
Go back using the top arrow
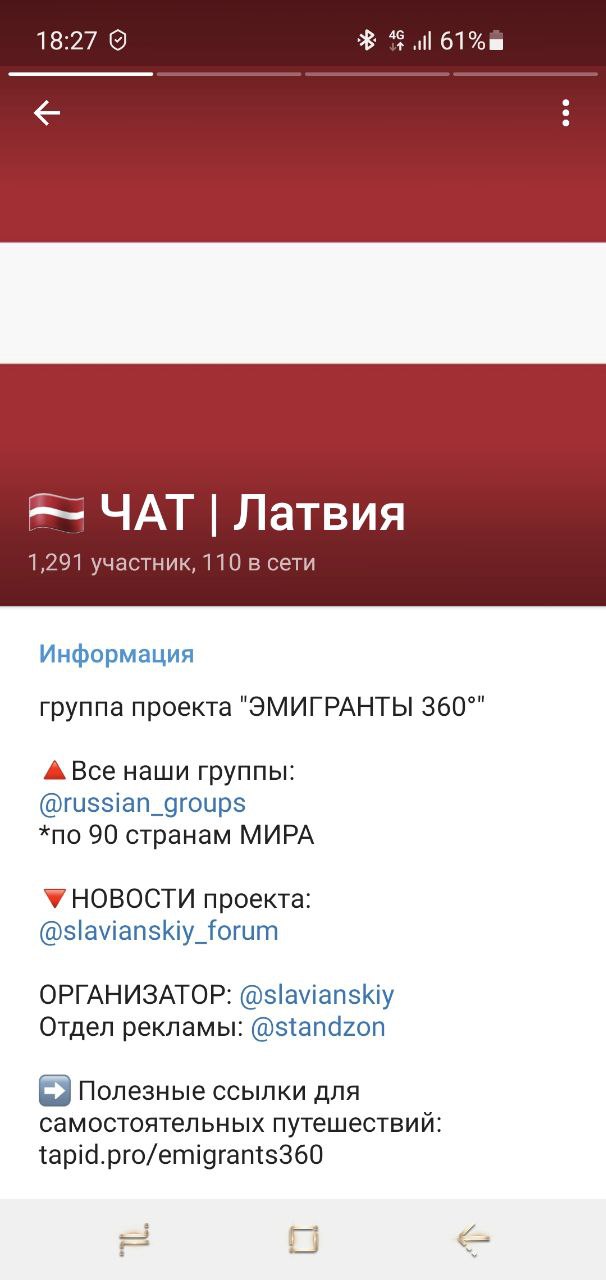pos(47,113)
